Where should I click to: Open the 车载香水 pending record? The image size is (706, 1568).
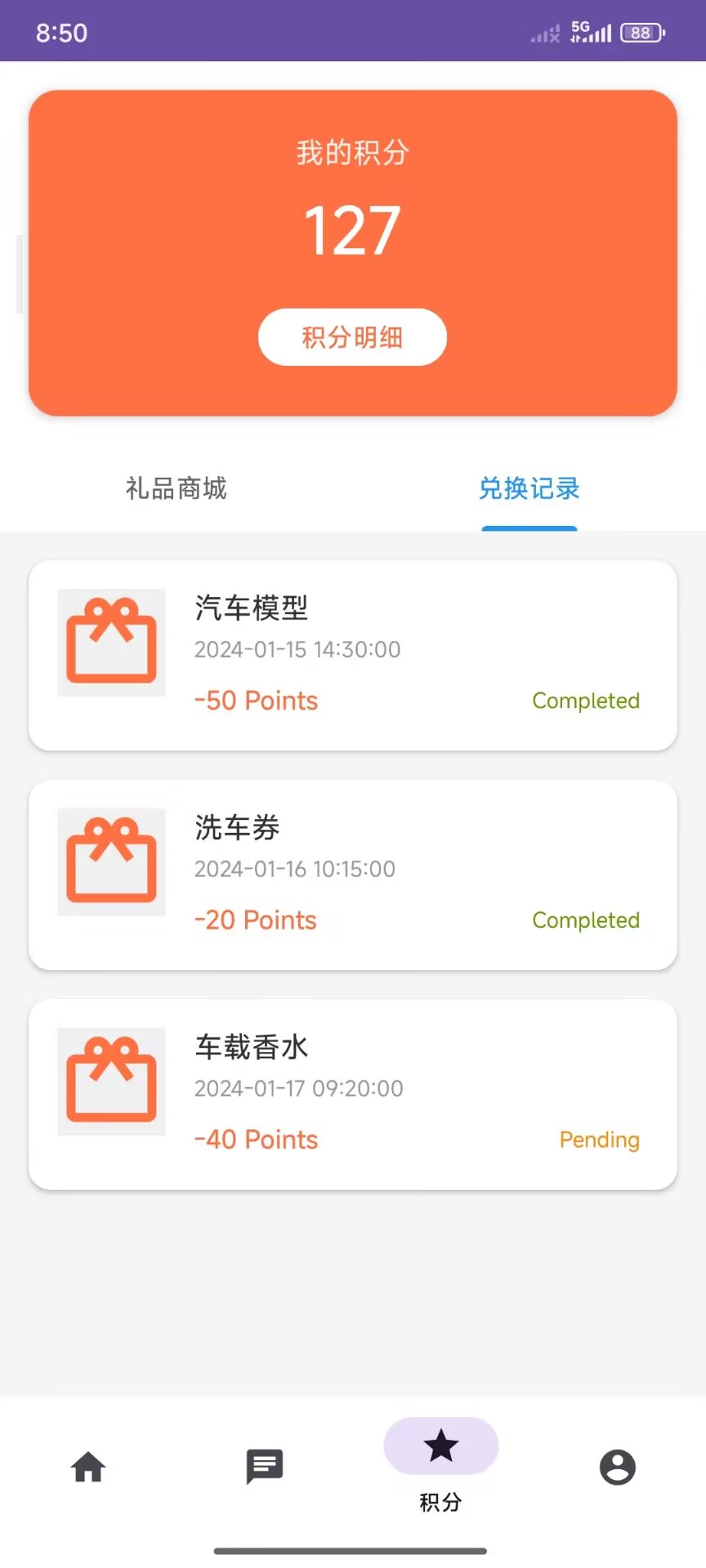click(352, 1094)
